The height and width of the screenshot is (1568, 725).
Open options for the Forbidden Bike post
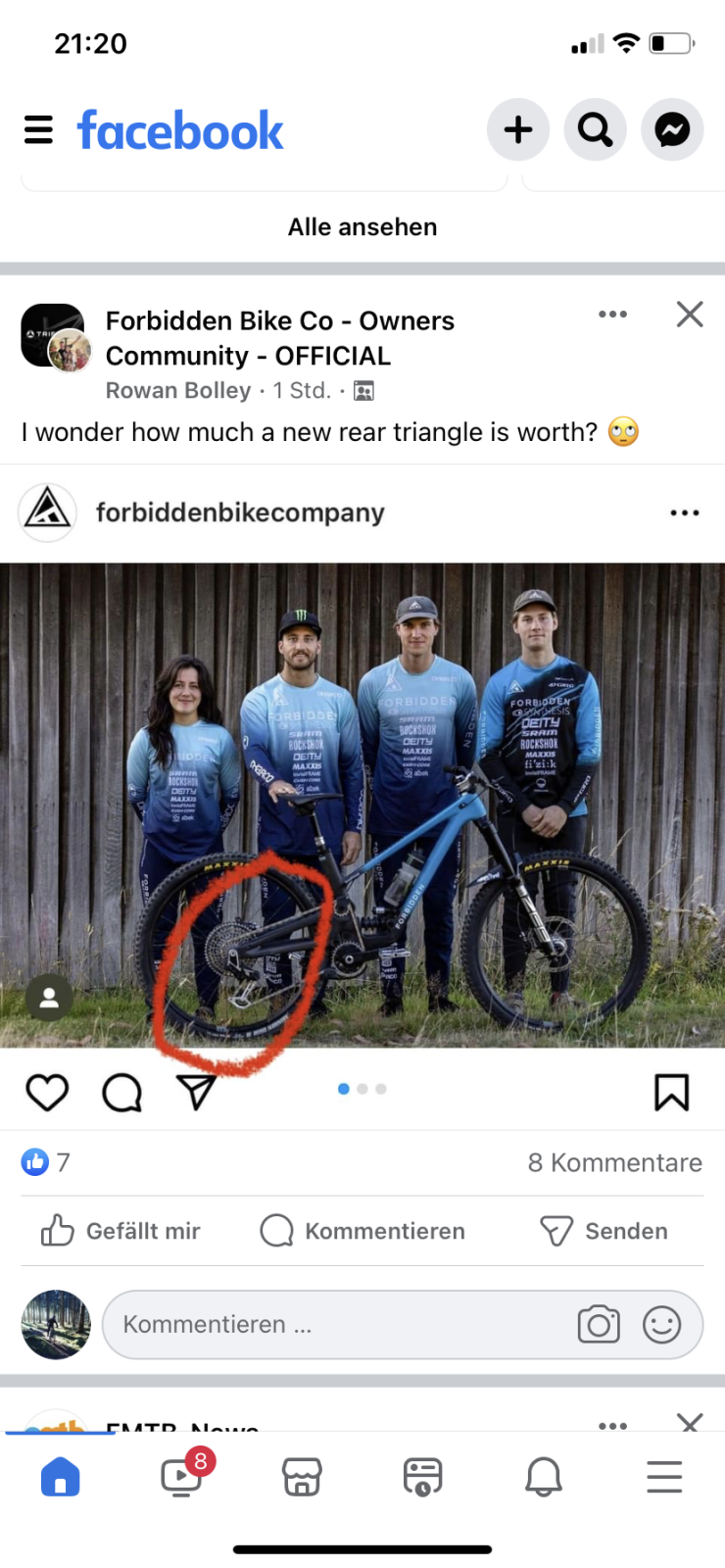[x=612, y=315]
